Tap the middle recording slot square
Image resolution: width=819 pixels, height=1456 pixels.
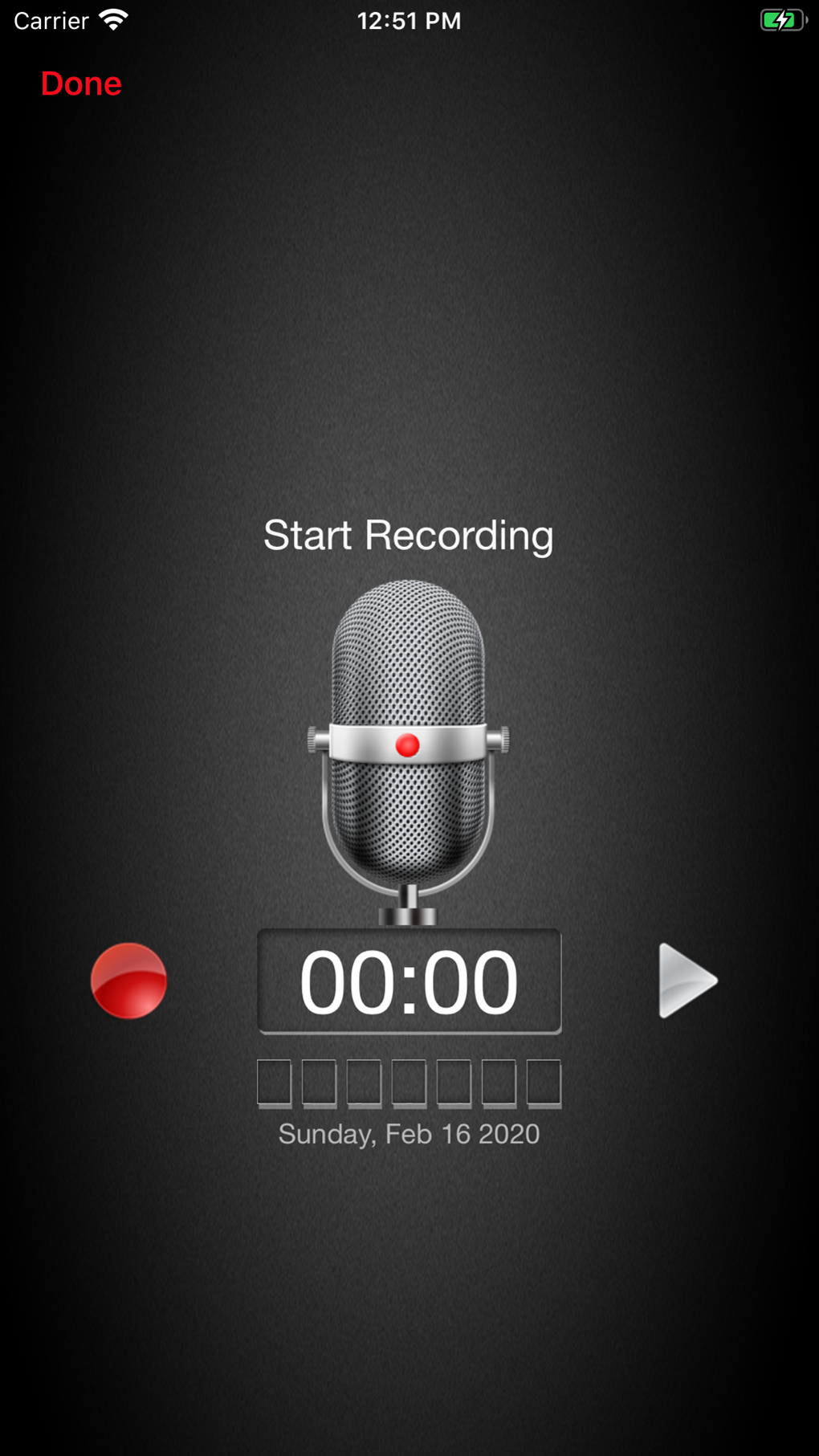(x=409, y=1083)
